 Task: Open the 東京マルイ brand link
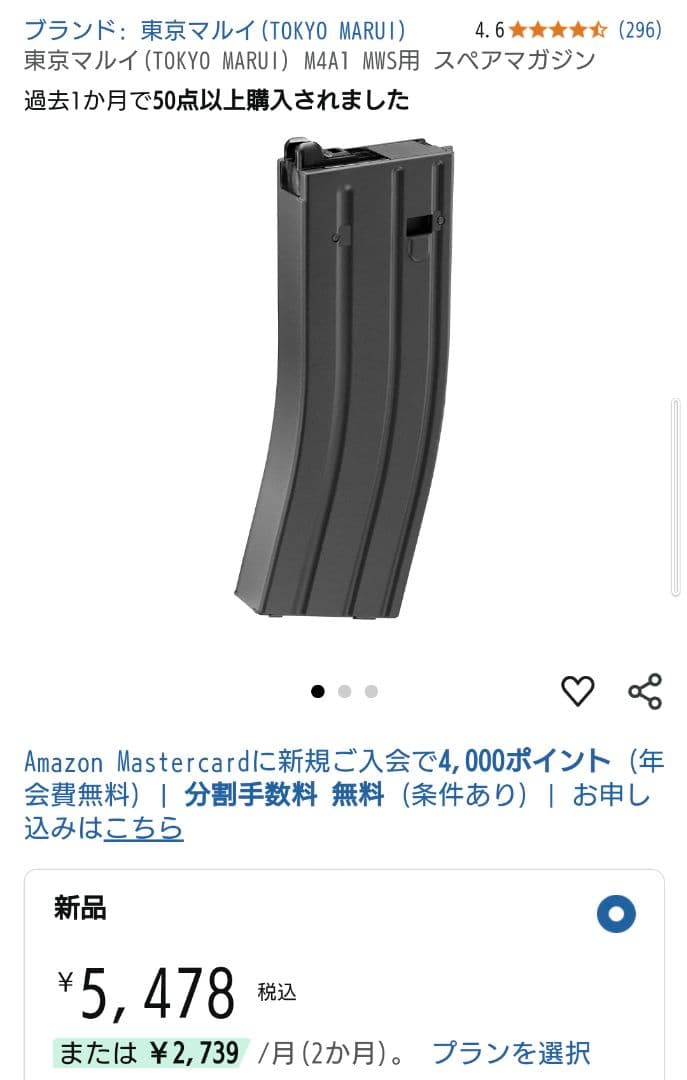(x=215, y=30)
